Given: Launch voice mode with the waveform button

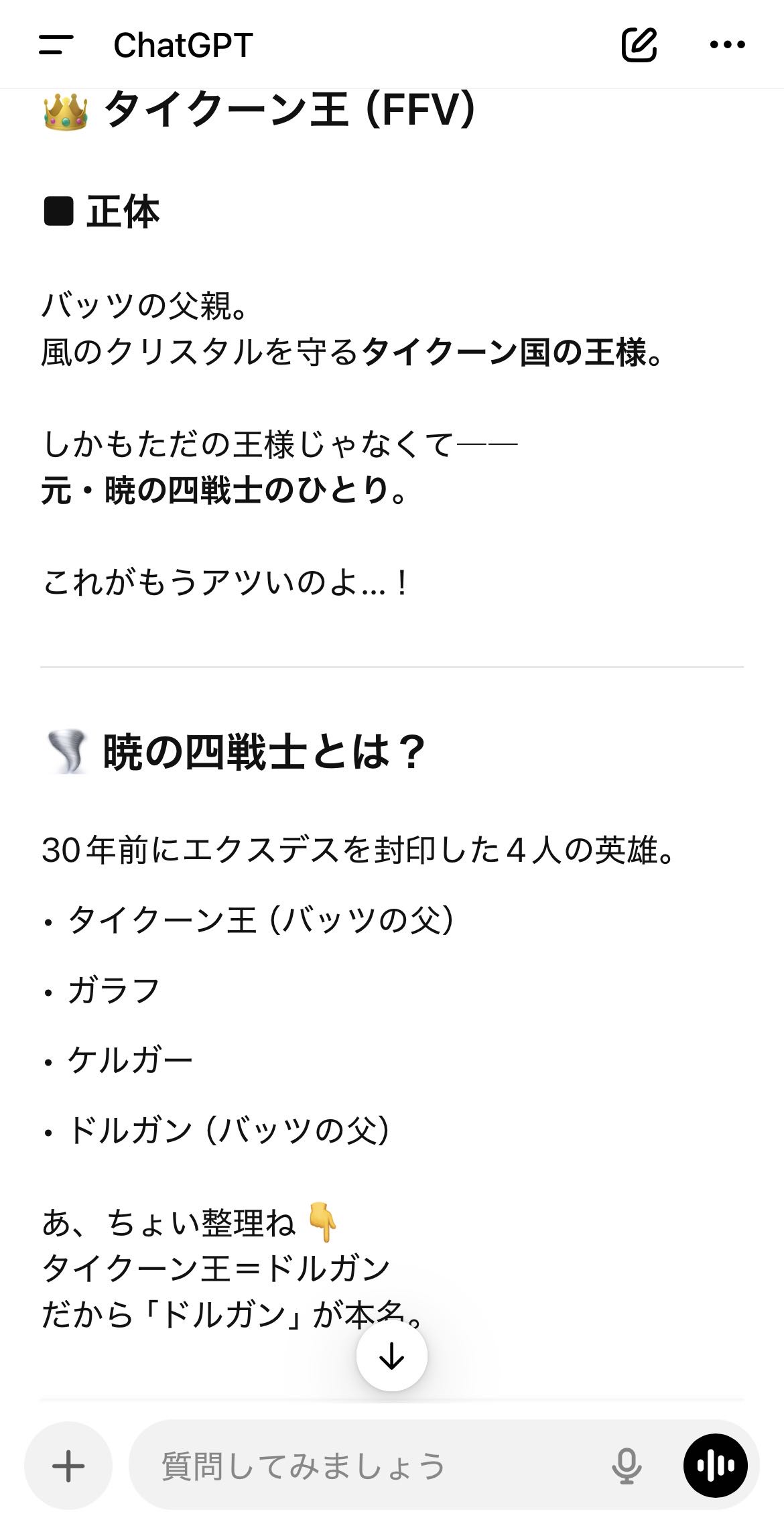Looking at the screenshot, I should point(715,1466).
